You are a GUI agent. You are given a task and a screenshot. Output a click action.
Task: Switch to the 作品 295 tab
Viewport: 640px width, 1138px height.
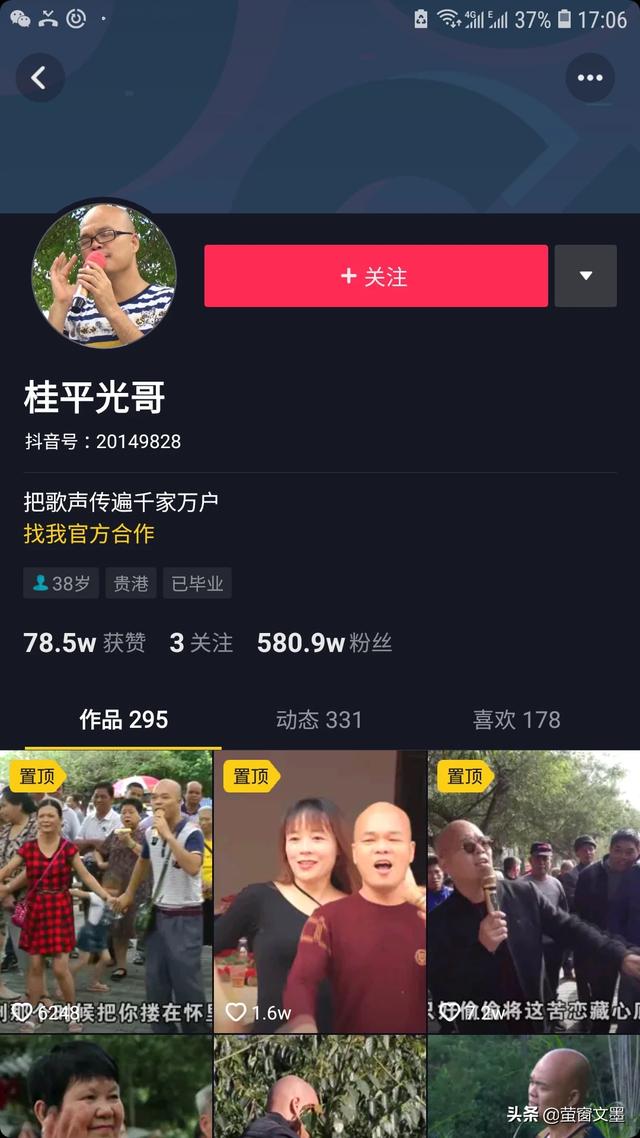tap(124, 720)
